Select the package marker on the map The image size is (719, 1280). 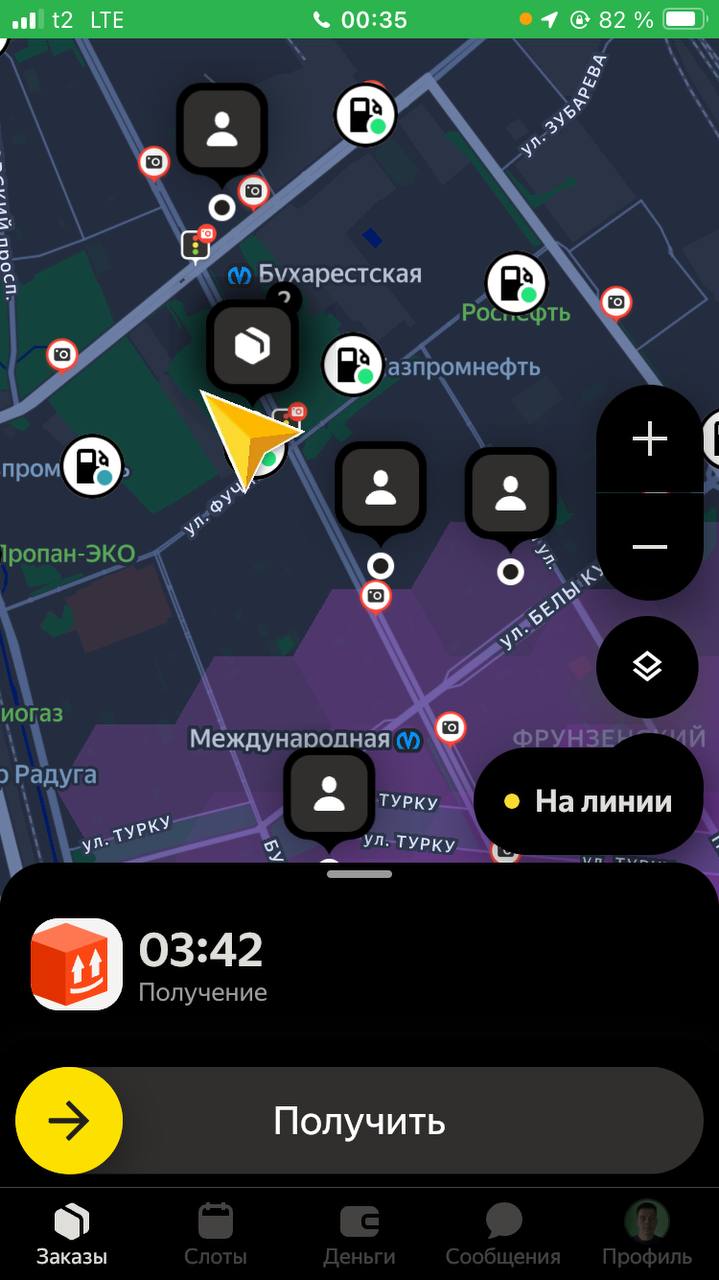point(252,346)
